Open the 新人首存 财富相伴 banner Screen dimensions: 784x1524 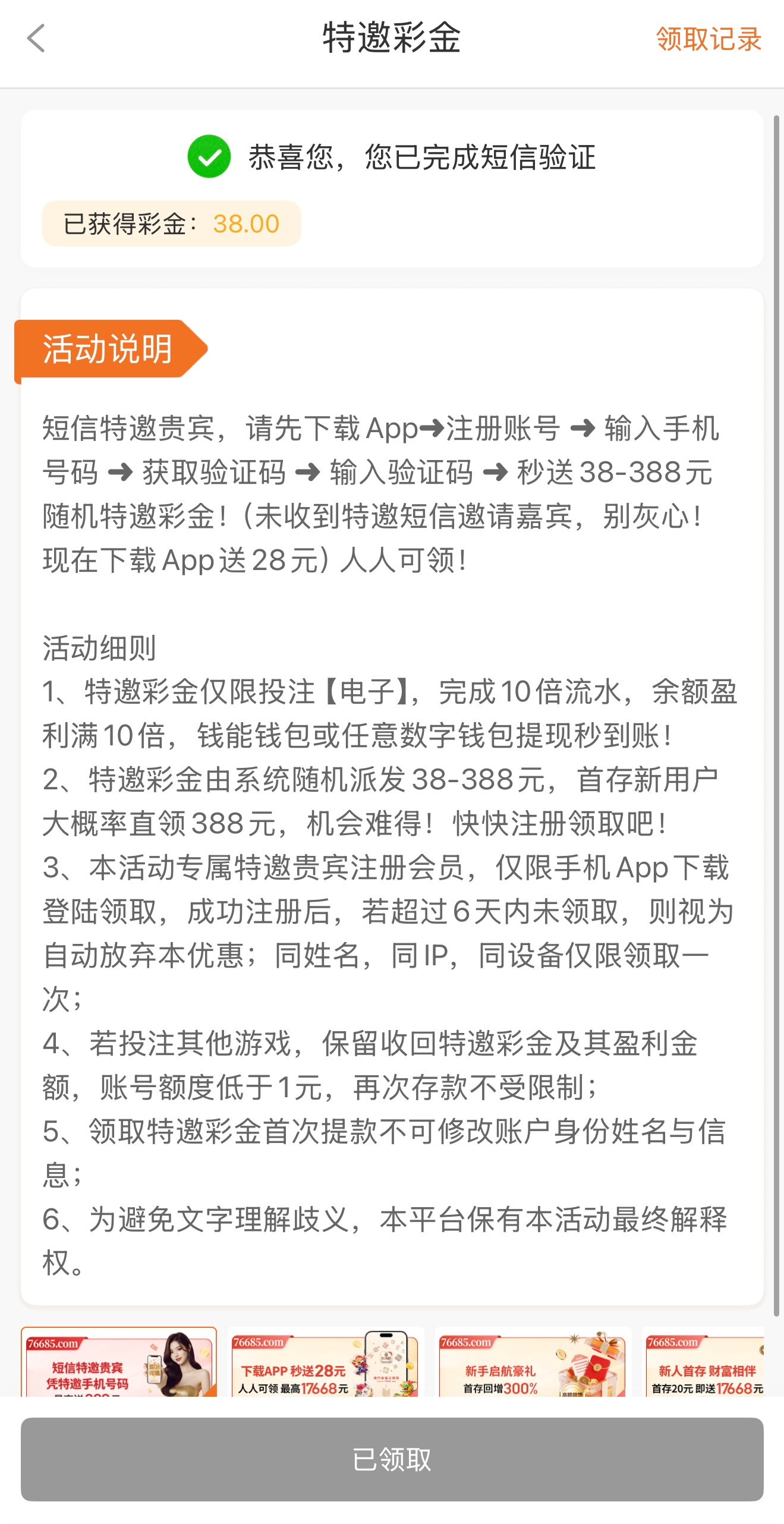point(703,1361)
